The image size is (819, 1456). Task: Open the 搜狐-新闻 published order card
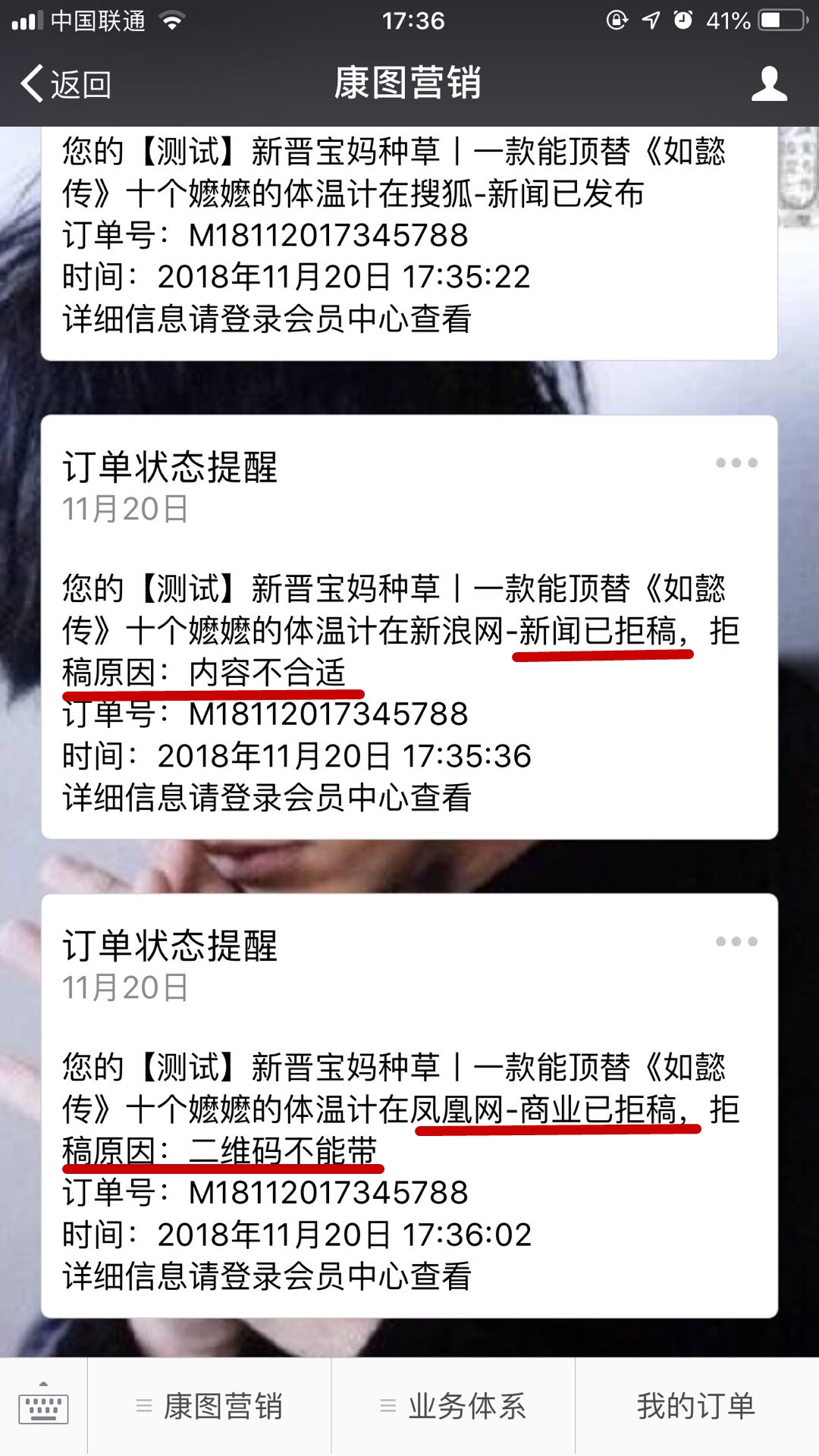click(409, 235)
